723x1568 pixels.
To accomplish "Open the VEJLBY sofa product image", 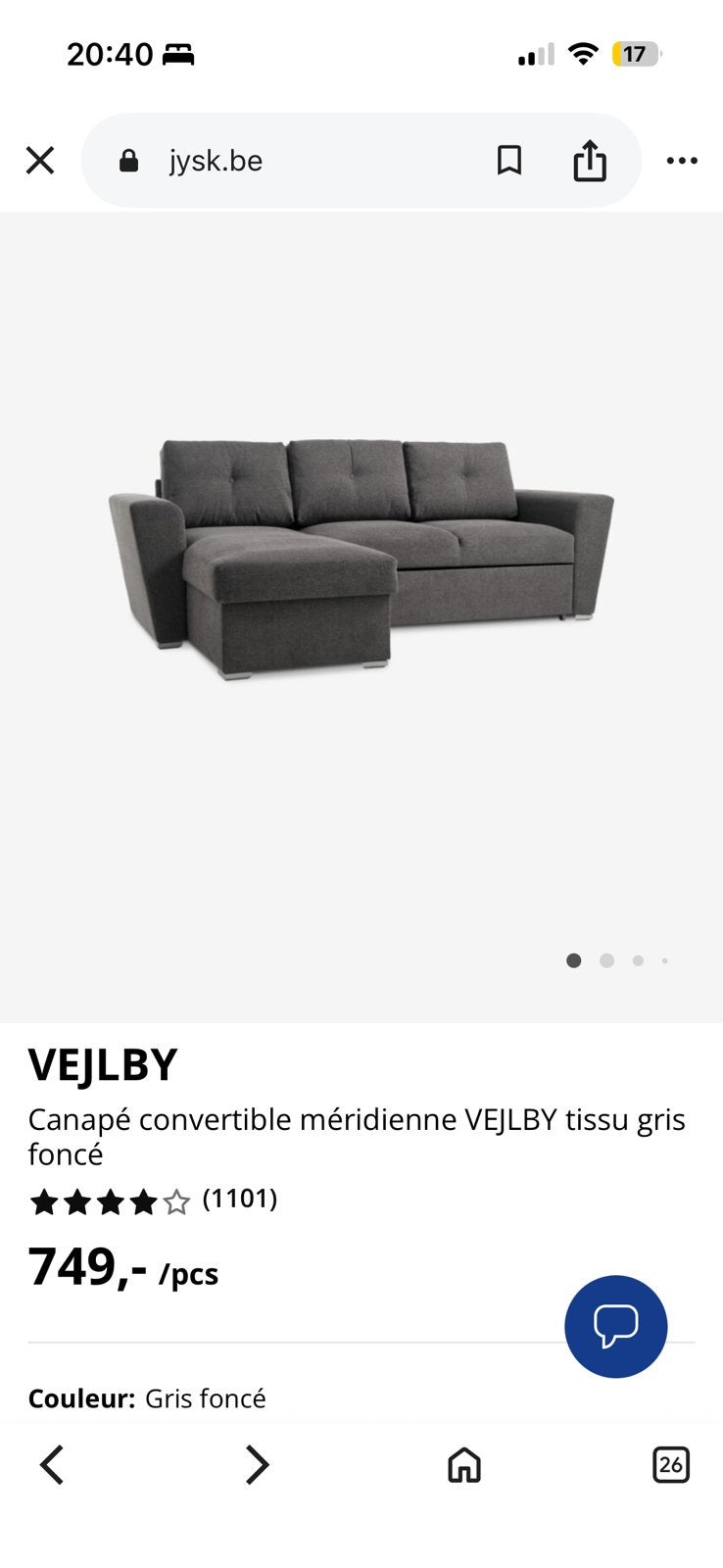I will pos(361,559).
